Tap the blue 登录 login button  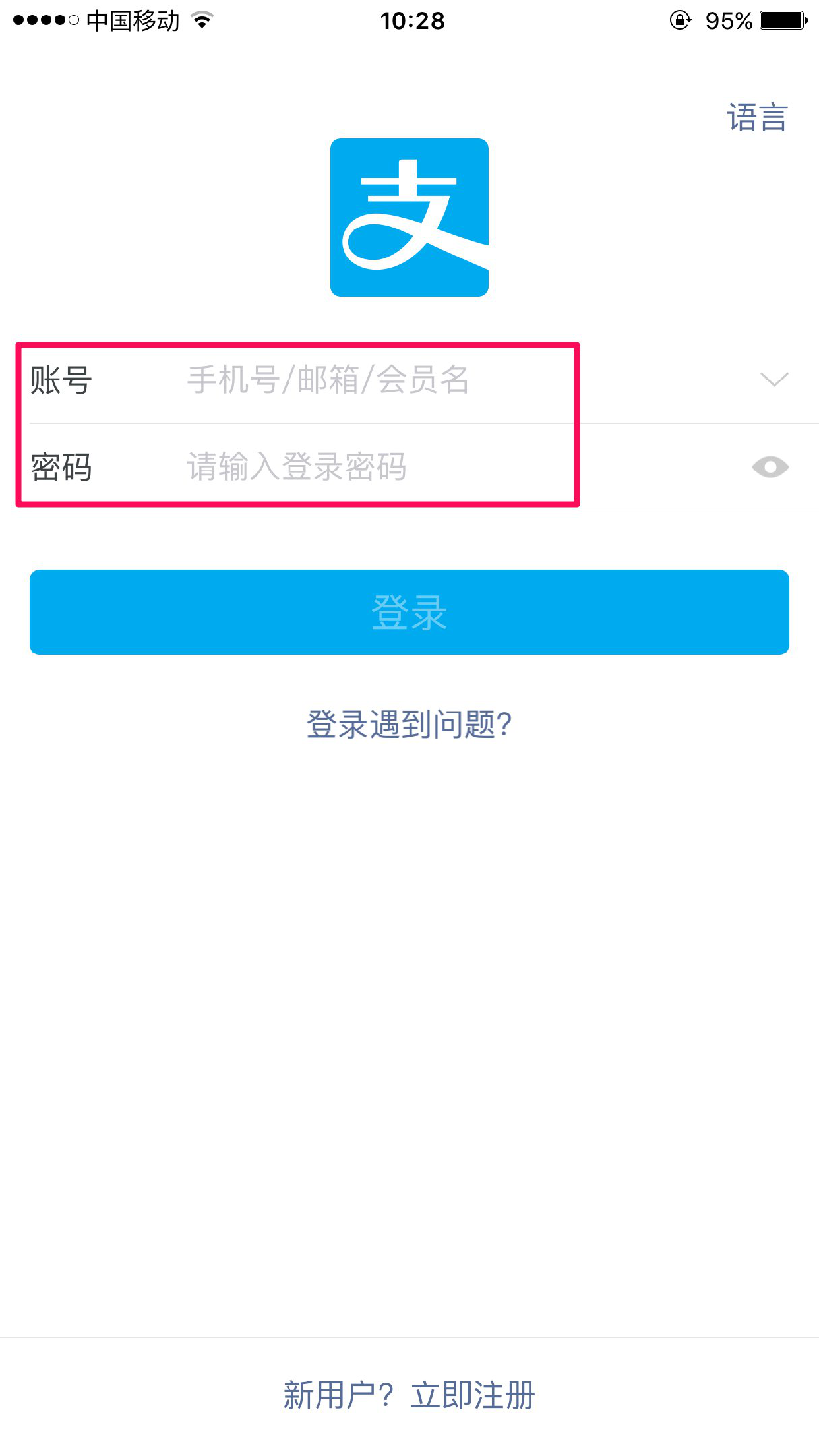pyautogui.click(x=409, y=612)
